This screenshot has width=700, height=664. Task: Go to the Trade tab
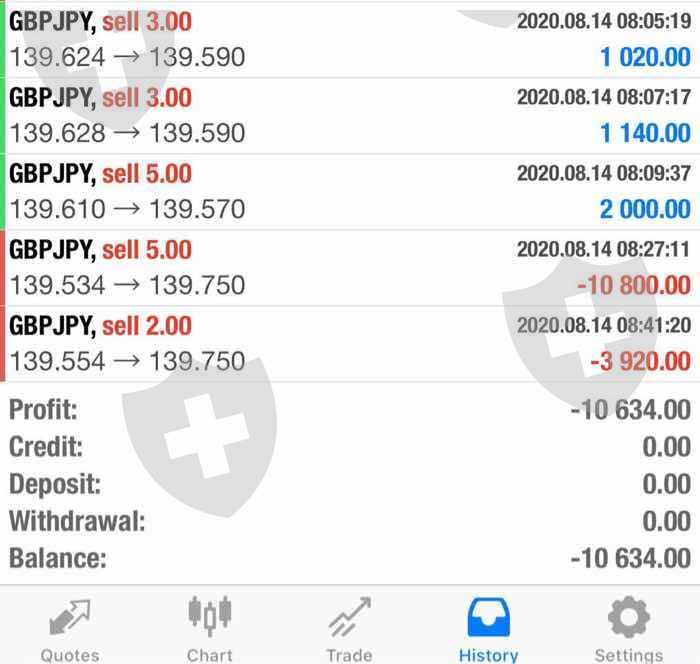[349, 628]
